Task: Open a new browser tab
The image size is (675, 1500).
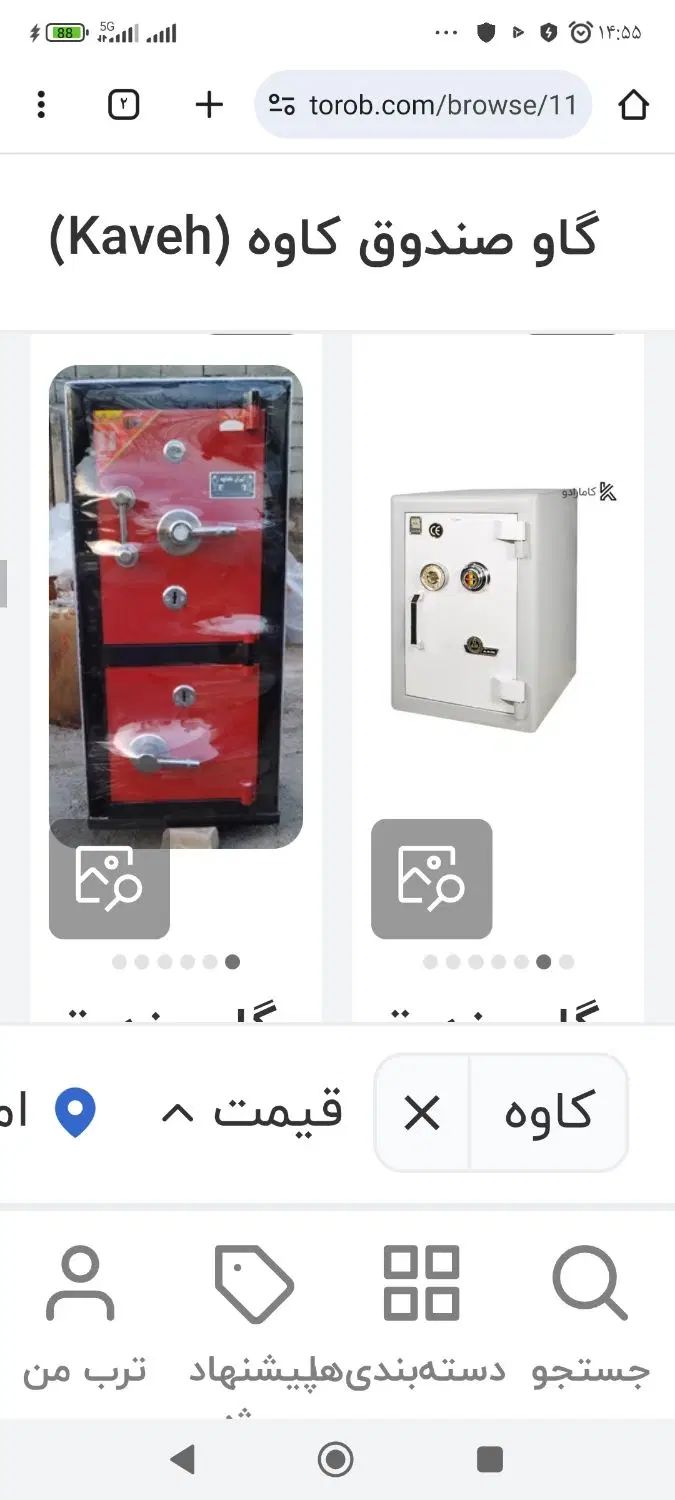Action: 209,105
